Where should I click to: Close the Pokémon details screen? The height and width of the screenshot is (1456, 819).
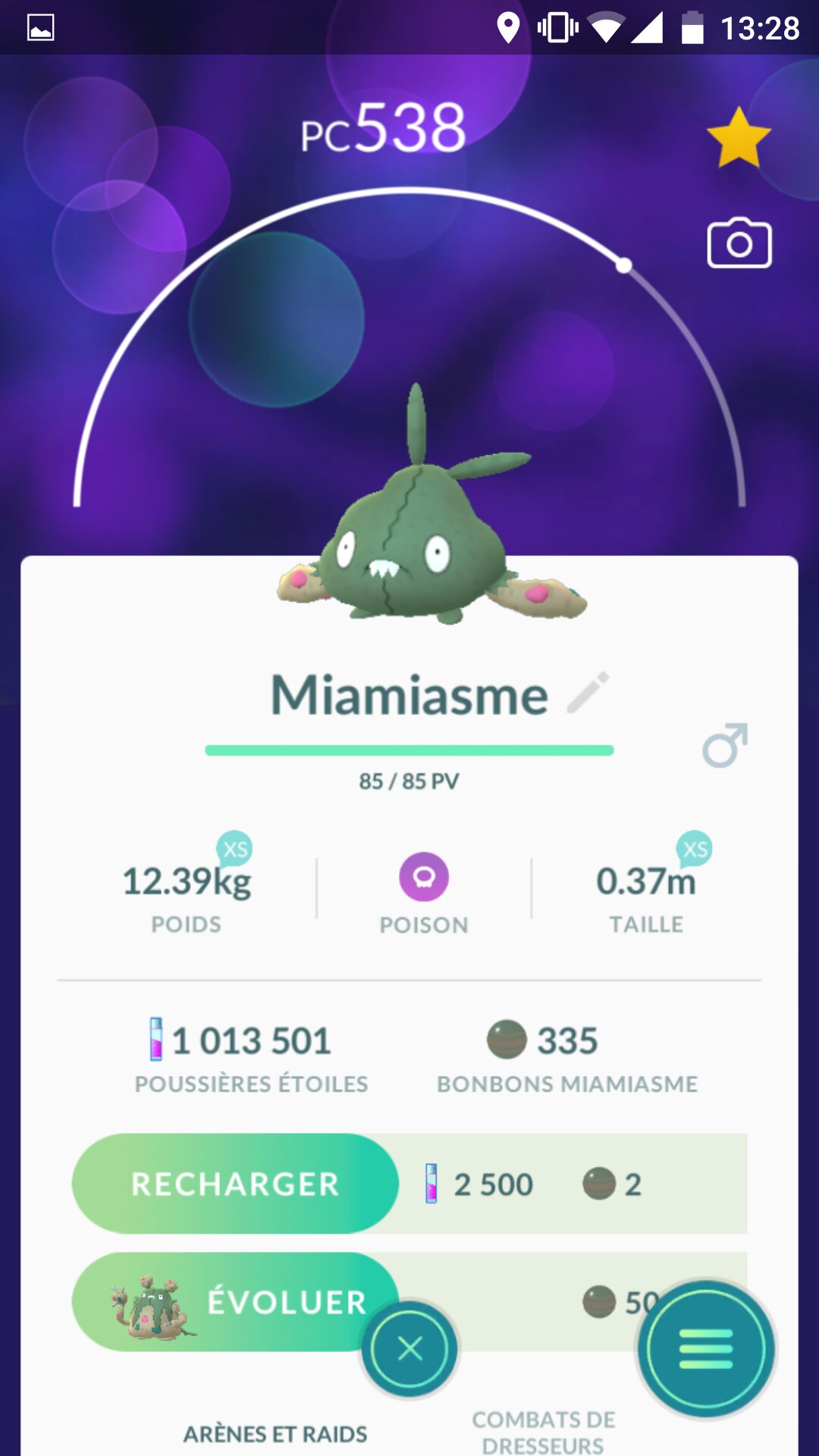(x=409, y=1349)
